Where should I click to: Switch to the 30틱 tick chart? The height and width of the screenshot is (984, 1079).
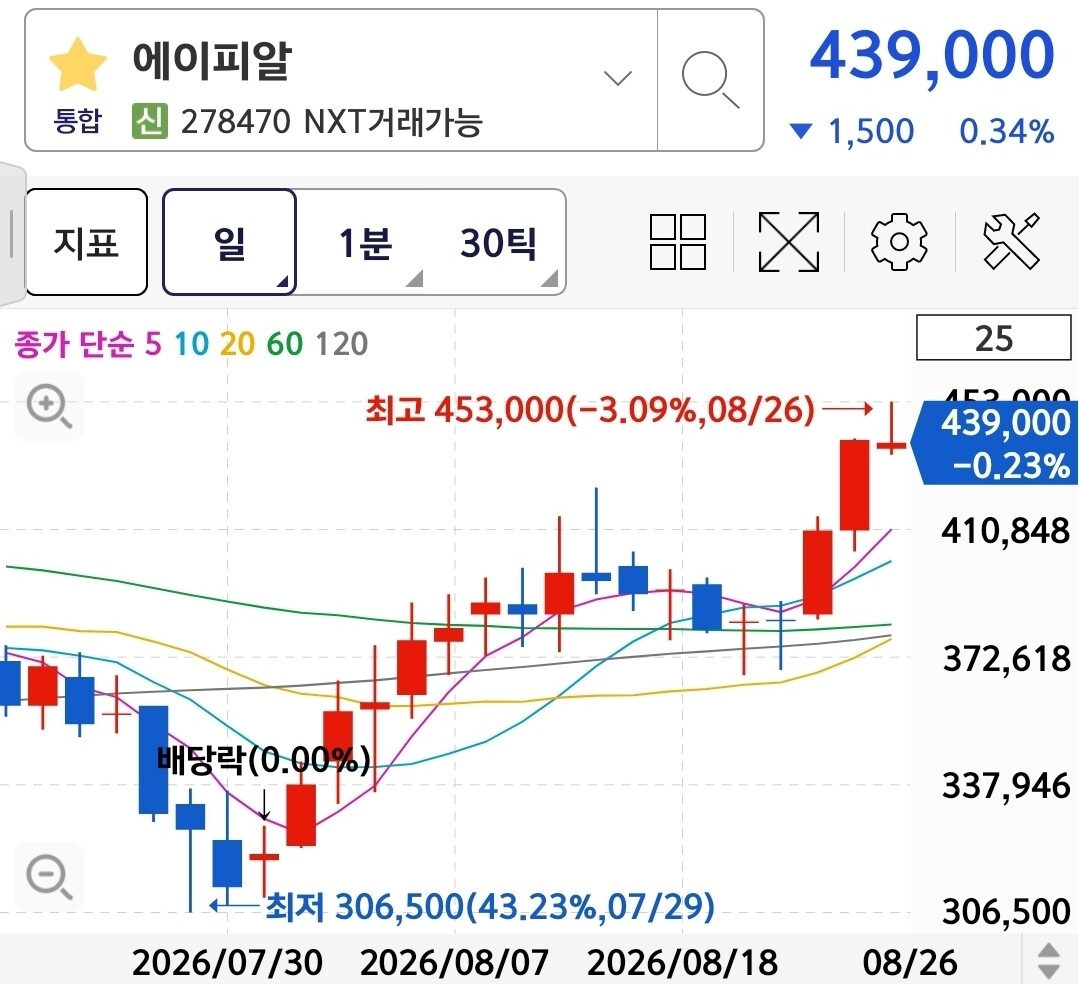[498, 242]
